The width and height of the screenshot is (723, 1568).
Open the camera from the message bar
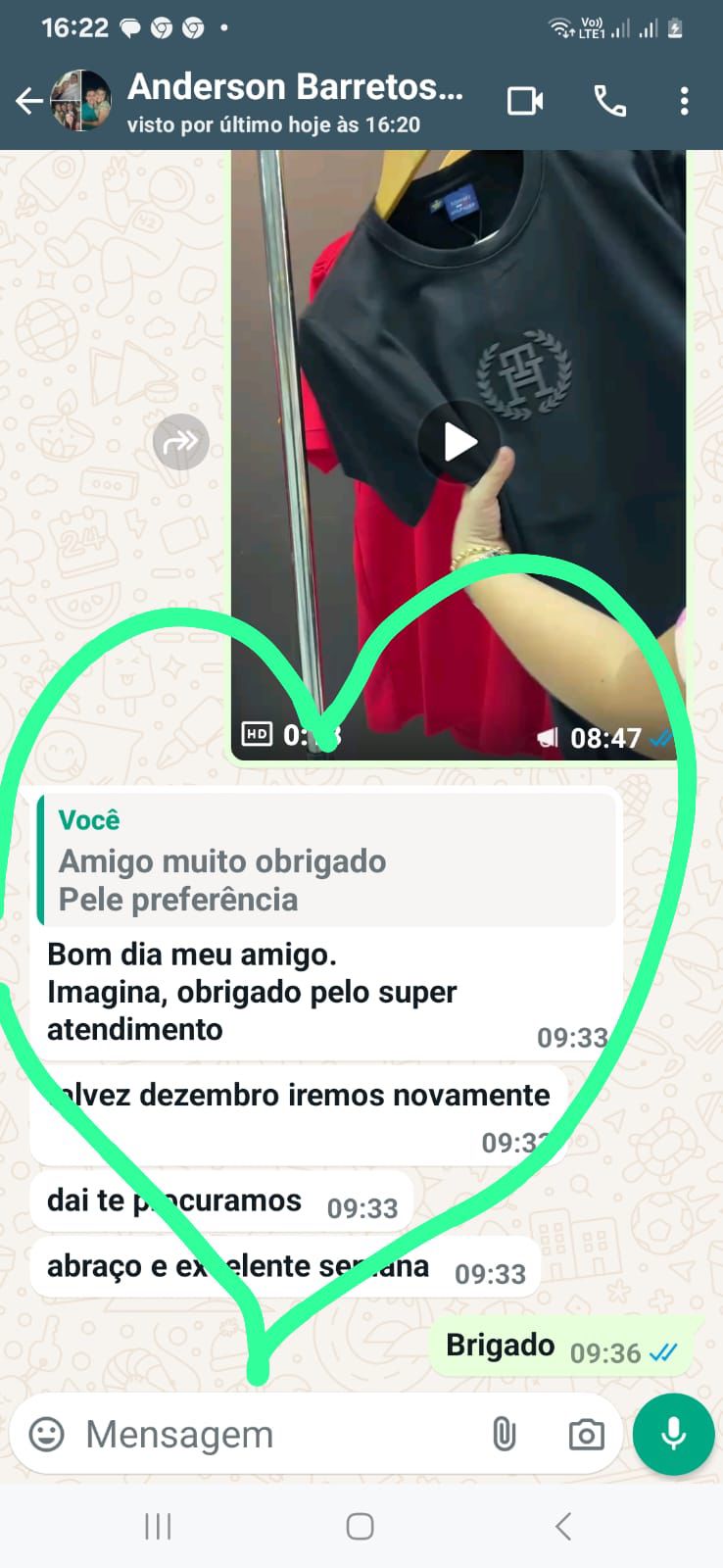click(x=586, y=1434)
